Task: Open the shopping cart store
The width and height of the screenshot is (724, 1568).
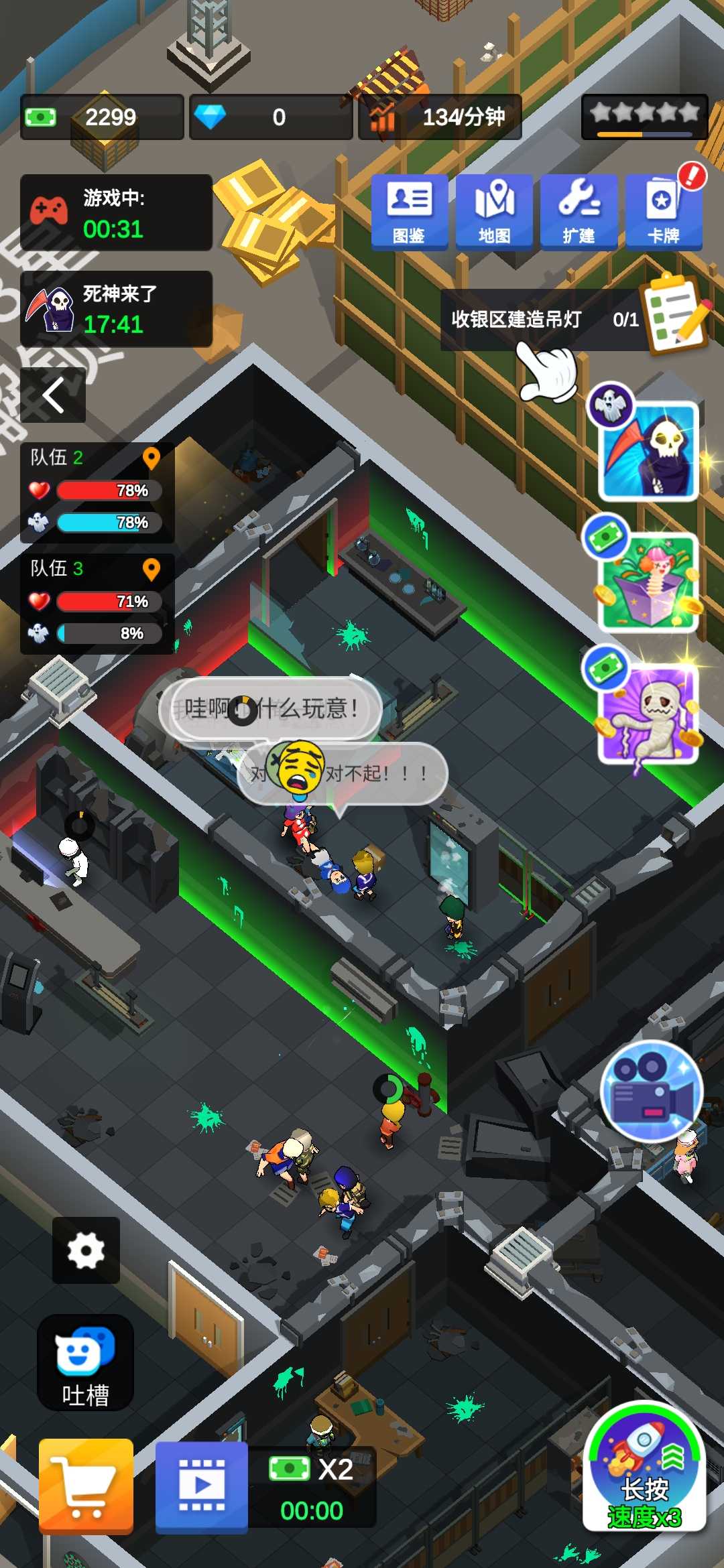Action: pos(86,1486)
